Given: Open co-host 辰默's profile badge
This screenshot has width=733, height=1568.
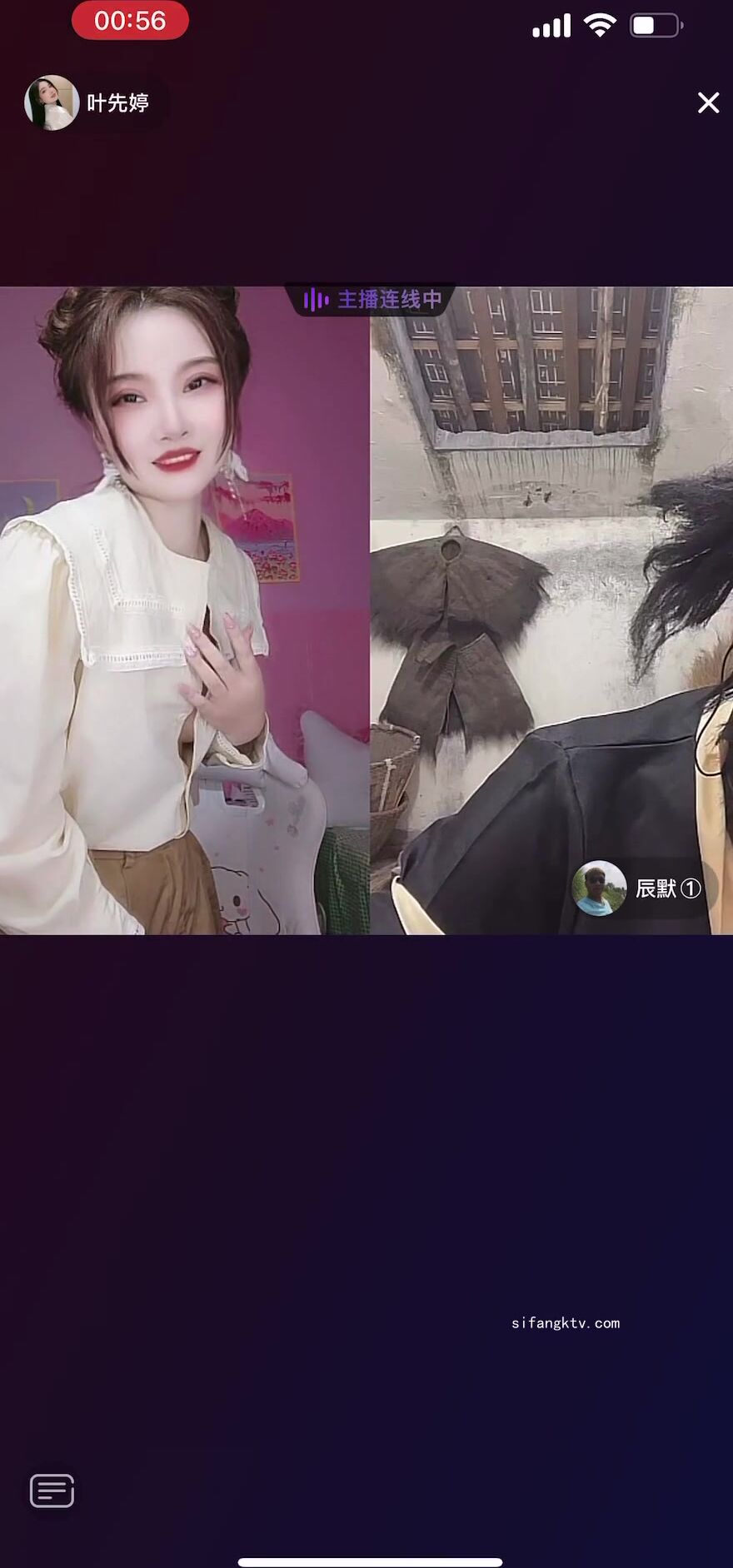Looking at the screenshot, I should 640,889.
